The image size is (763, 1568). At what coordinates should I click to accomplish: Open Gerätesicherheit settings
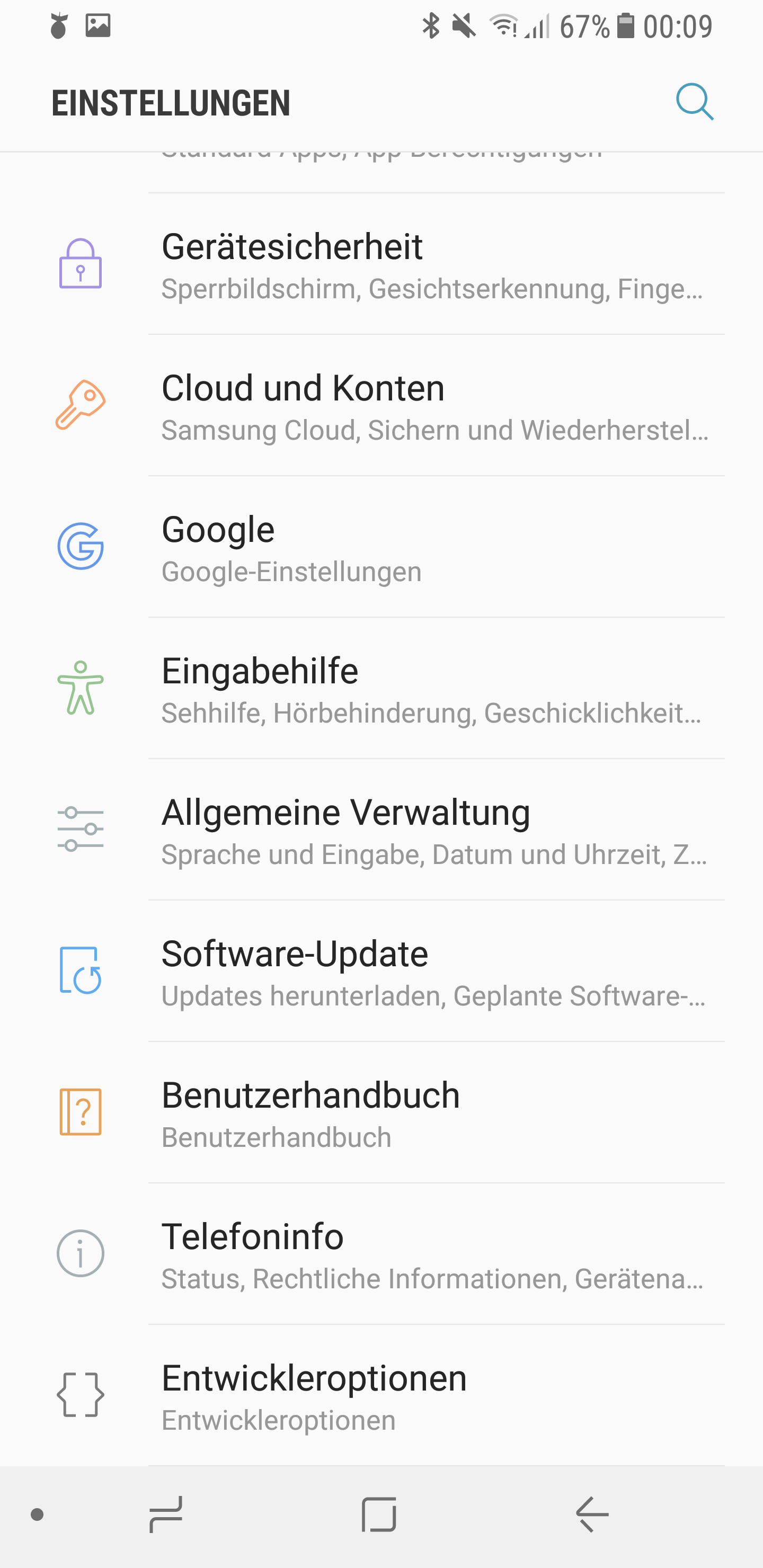click(x=436, y=265)
